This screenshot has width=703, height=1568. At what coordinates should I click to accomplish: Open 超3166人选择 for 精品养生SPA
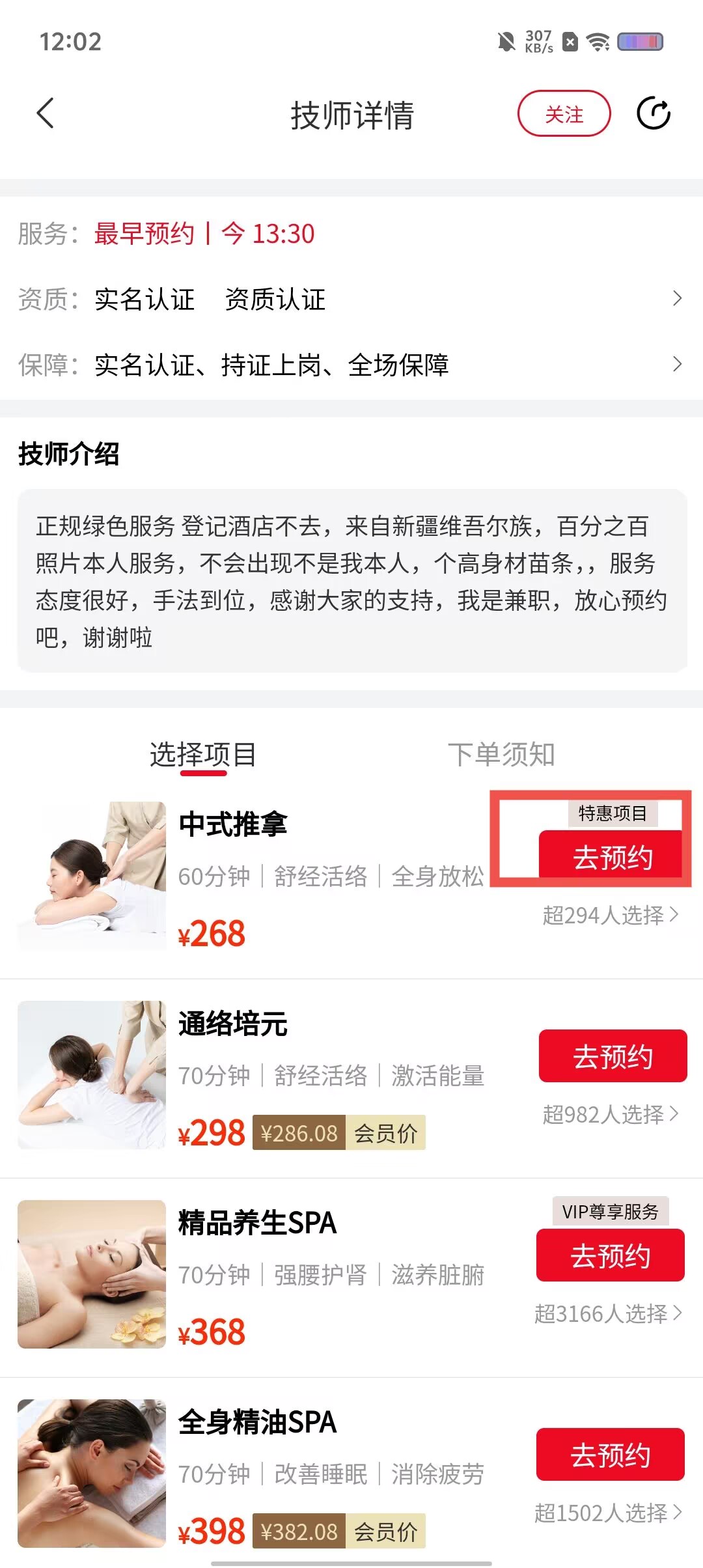pos(608,1313)
